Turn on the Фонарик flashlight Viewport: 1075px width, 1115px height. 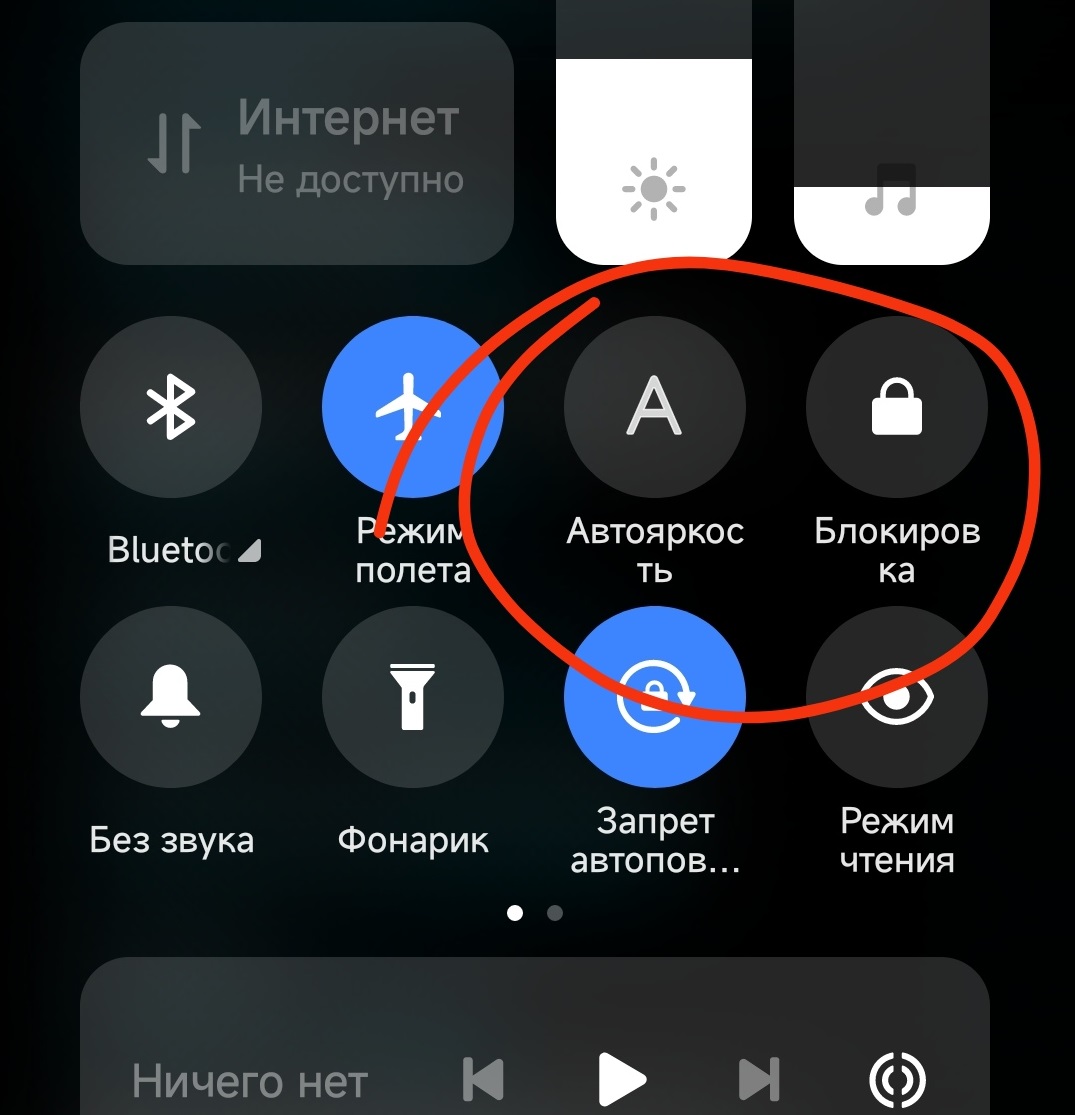click(412, 697)
